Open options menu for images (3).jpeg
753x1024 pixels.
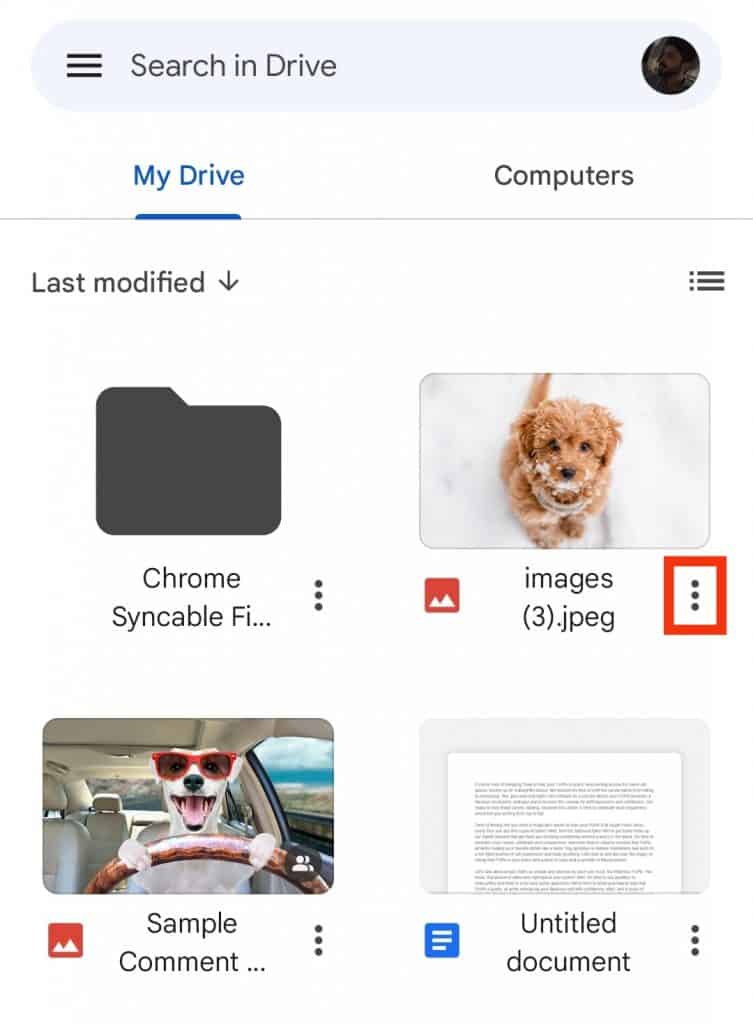click(694, 596)
